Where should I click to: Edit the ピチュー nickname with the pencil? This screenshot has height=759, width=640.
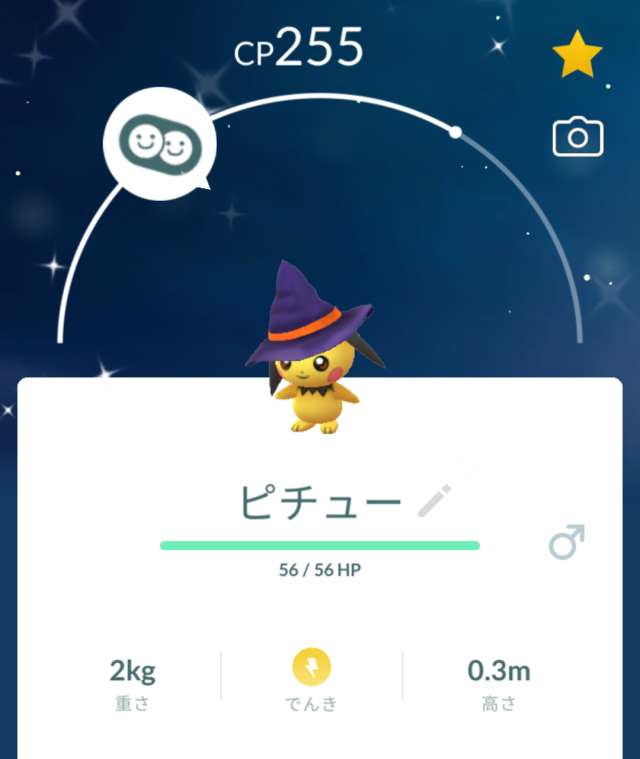click(434, 500)
